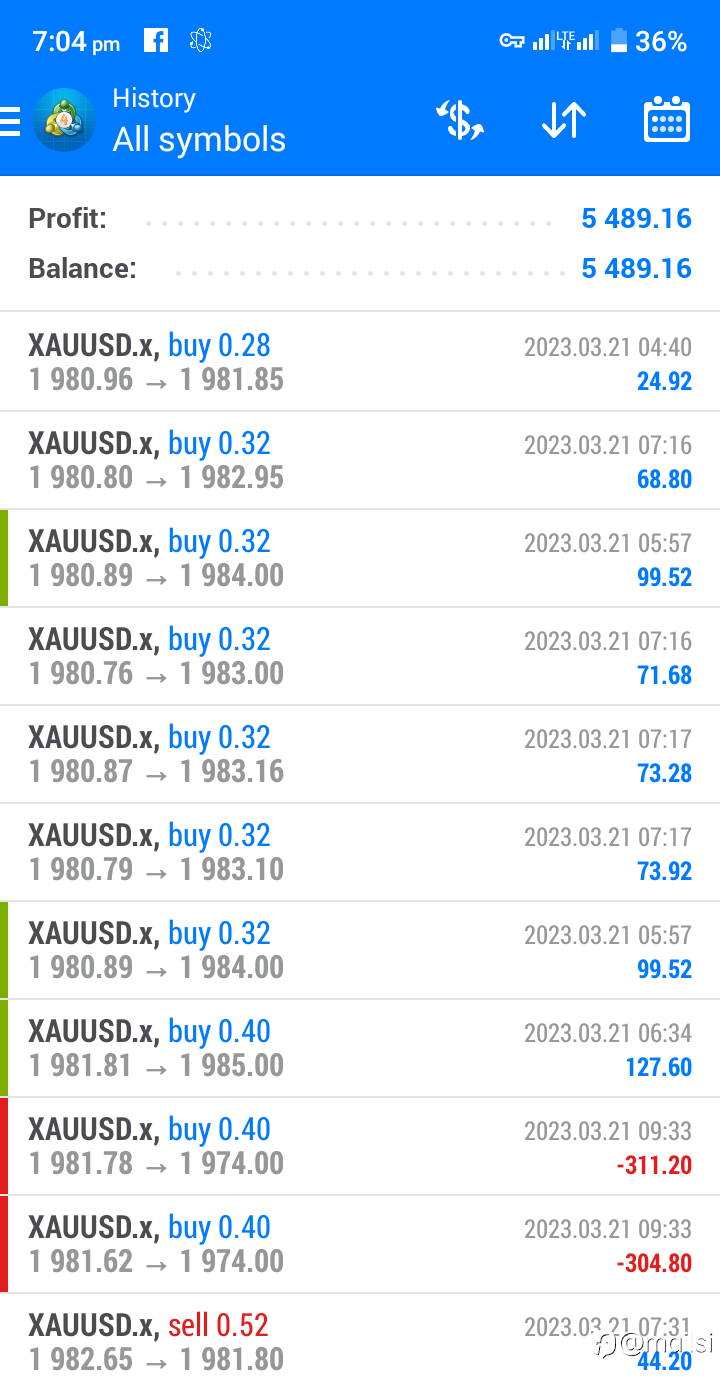Expand the buy 0.28 trade with 24.92 profit
The height and width of the screenshot is (1386, 720).
click(360, 362)
